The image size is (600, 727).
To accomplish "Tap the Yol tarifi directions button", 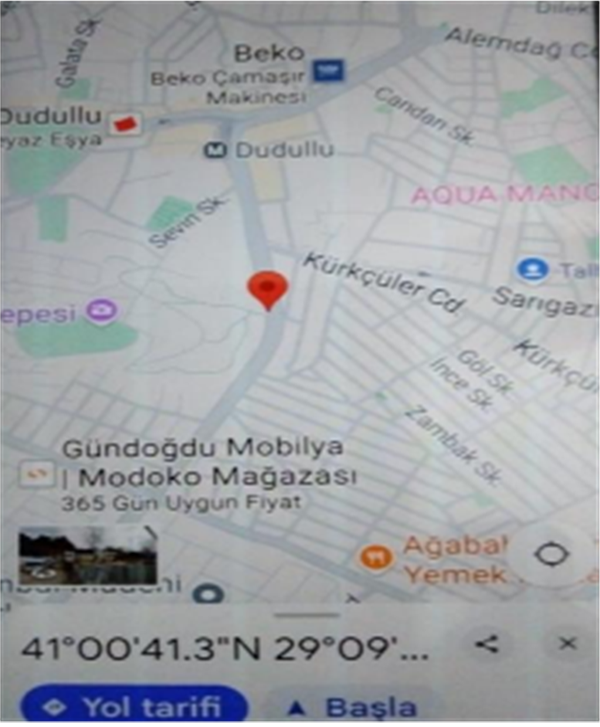I will (x=134, y=707).
